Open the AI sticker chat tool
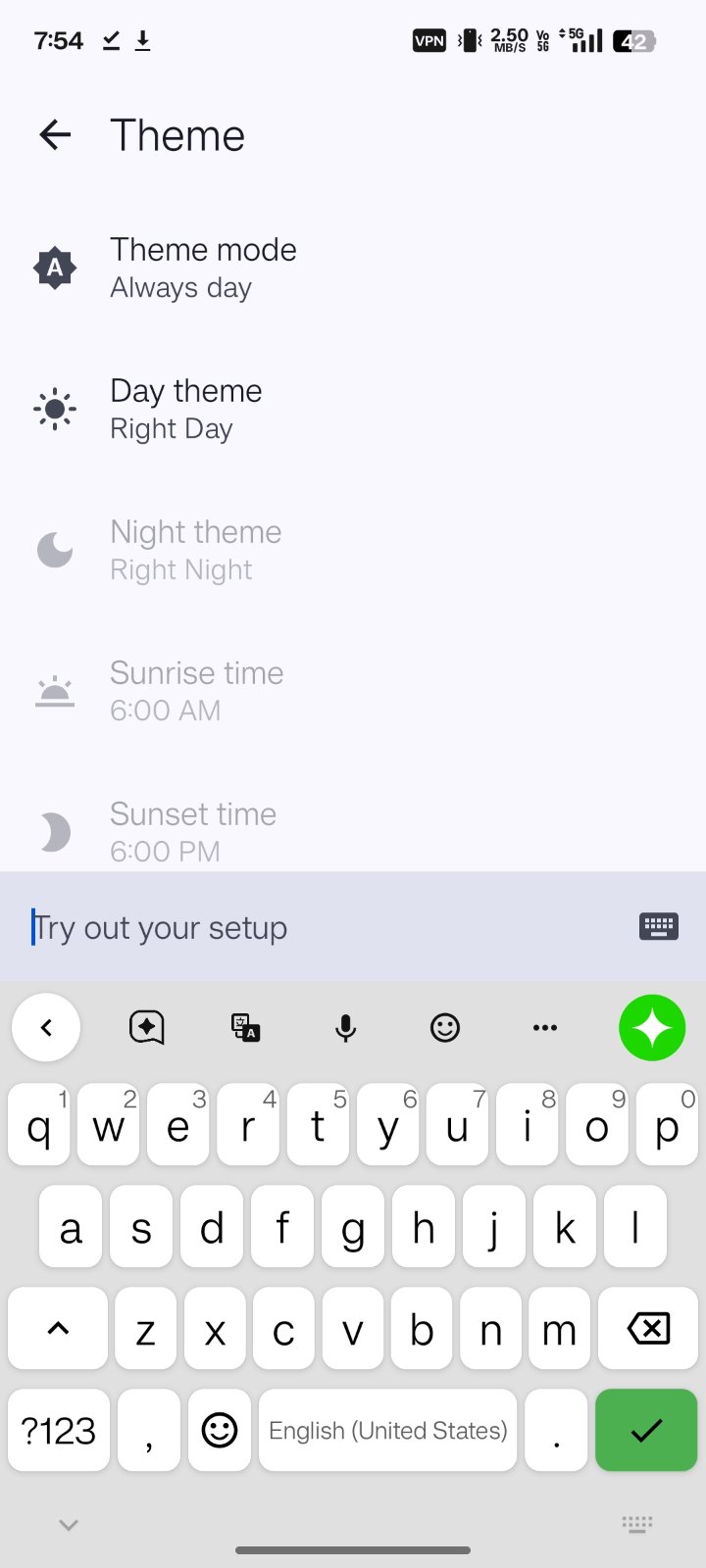 point(146,1028)
